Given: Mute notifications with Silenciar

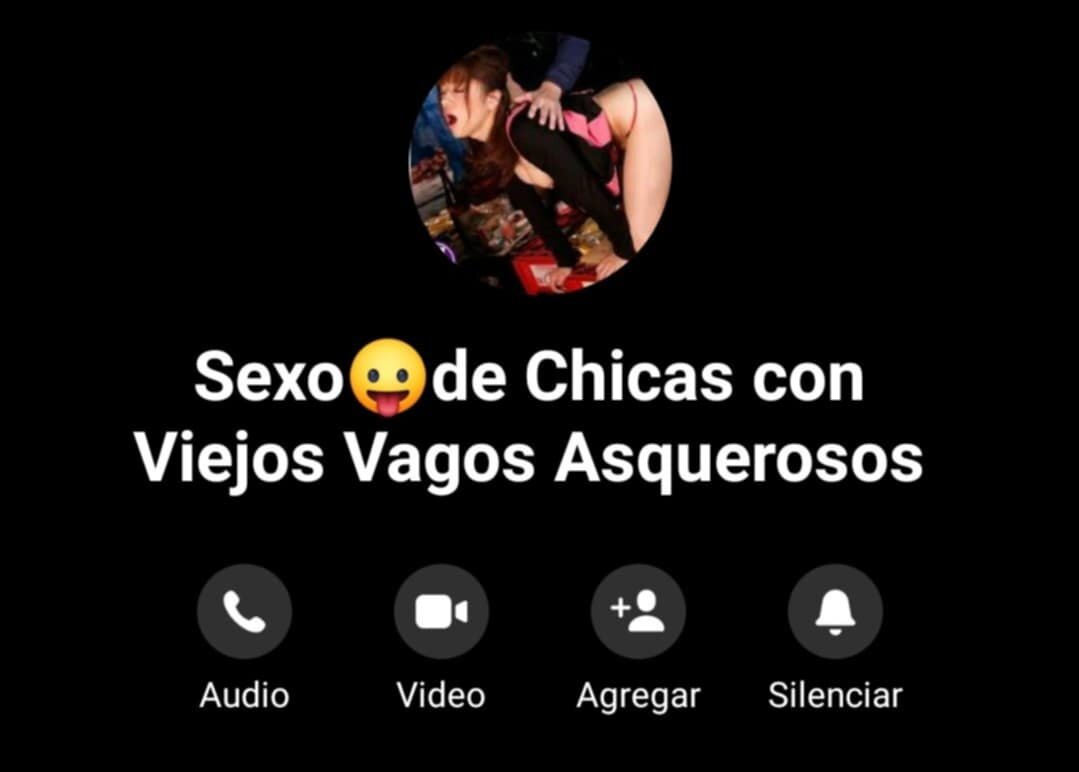Looking at the screenshot, I should (x=835, y=611).
